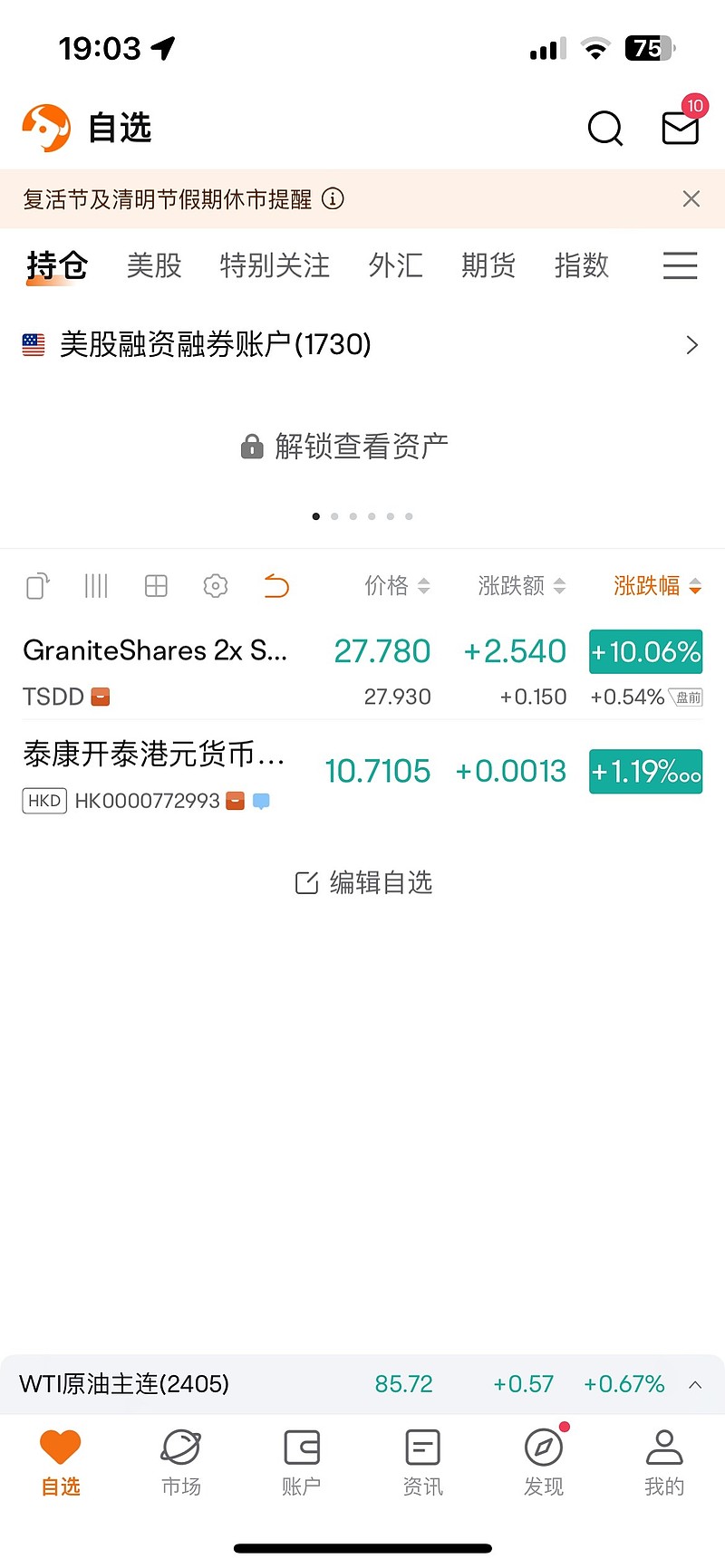The width and height of the screenshot is (725, 1568).
Task: Toggle the column list view bars icon
Action: click(x=95, y=586)
